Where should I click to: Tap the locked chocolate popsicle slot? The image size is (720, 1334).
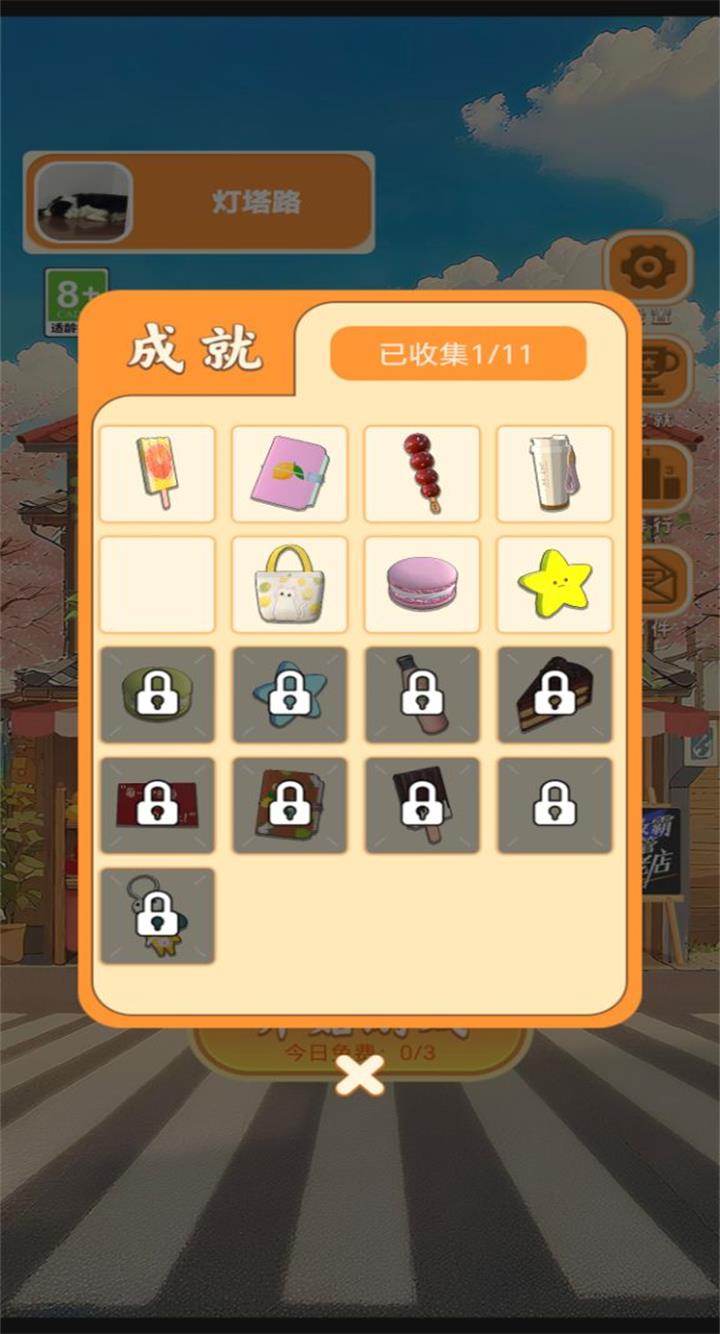point(421,805)
